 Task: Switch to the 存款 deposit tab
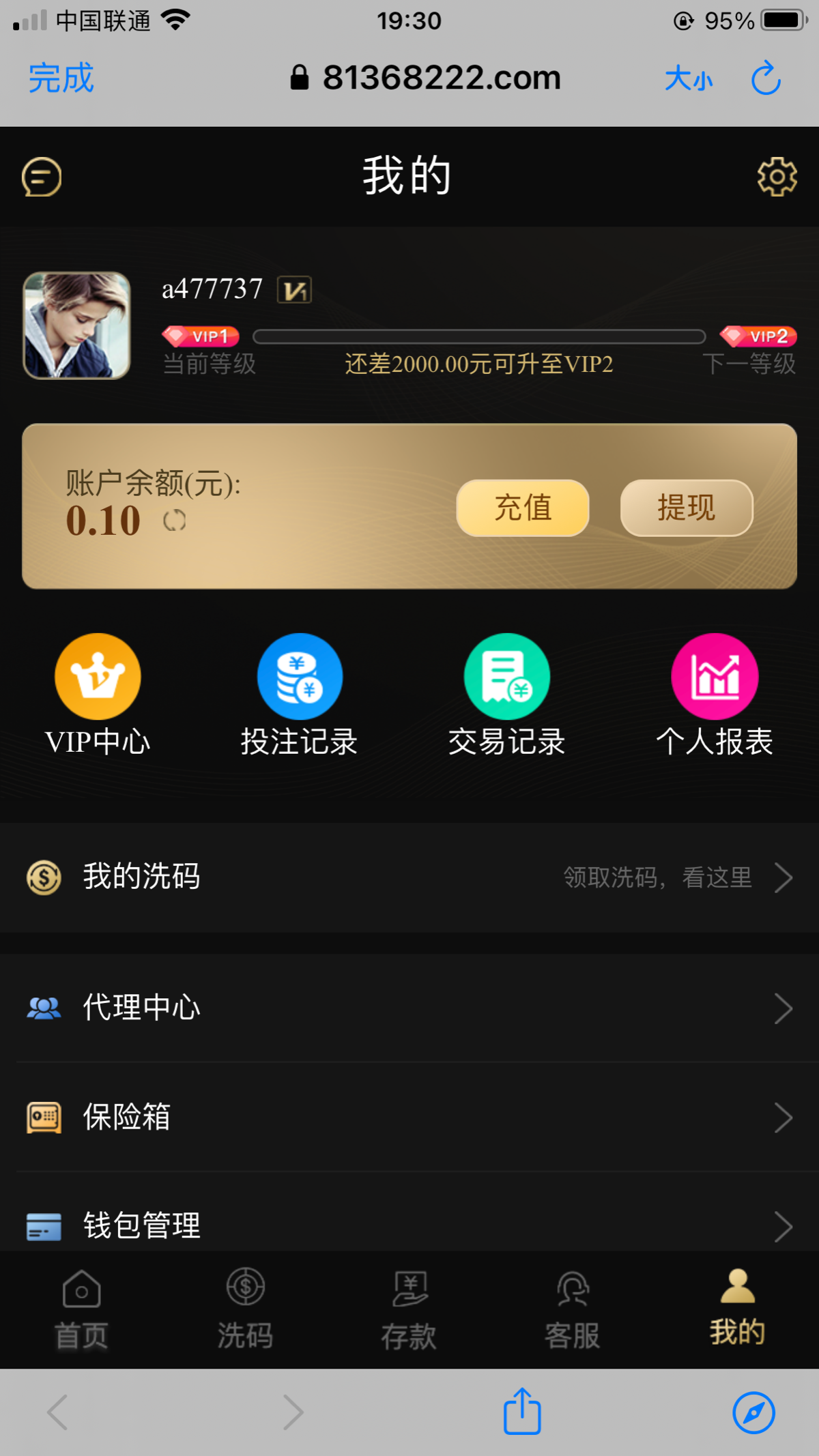[x=409, y=1310]
